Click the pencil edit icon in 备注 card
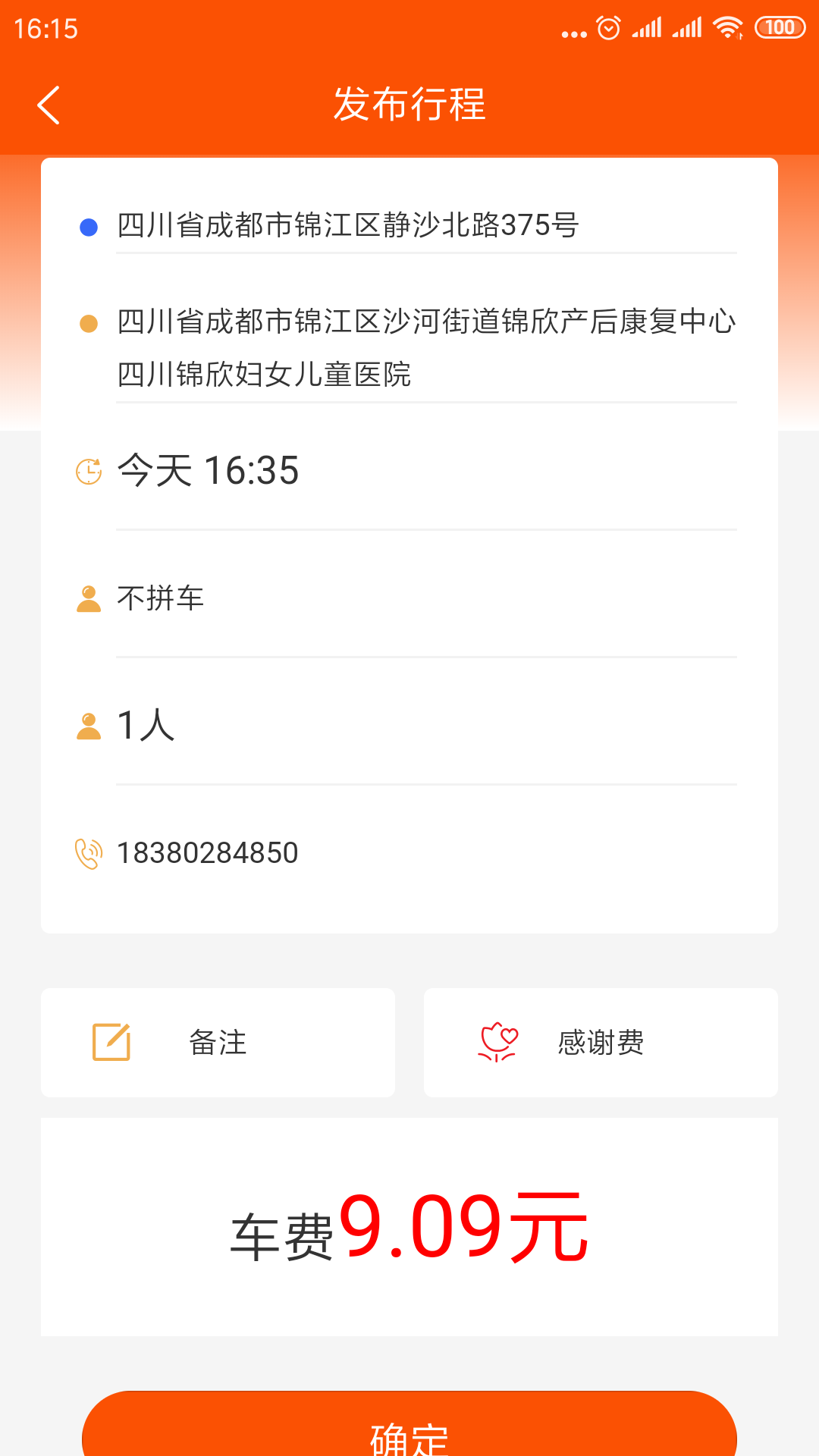Image resolution: width=819 pixels, height=1456 pixels. point(109,1041)
